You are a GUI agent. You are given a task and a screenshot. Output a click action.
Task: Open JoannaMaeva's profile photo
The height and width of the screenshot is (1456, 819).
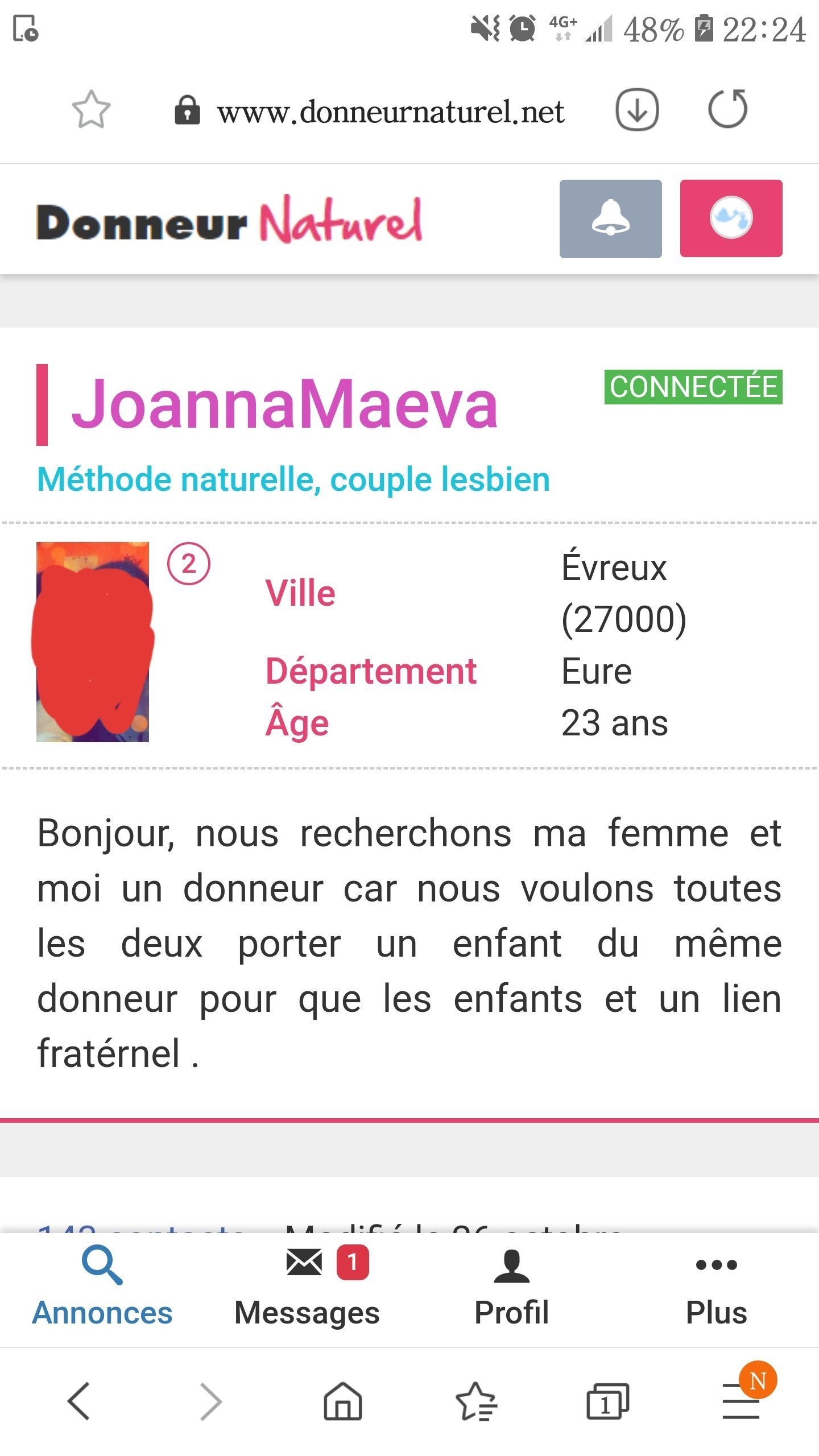click(93, 642)
